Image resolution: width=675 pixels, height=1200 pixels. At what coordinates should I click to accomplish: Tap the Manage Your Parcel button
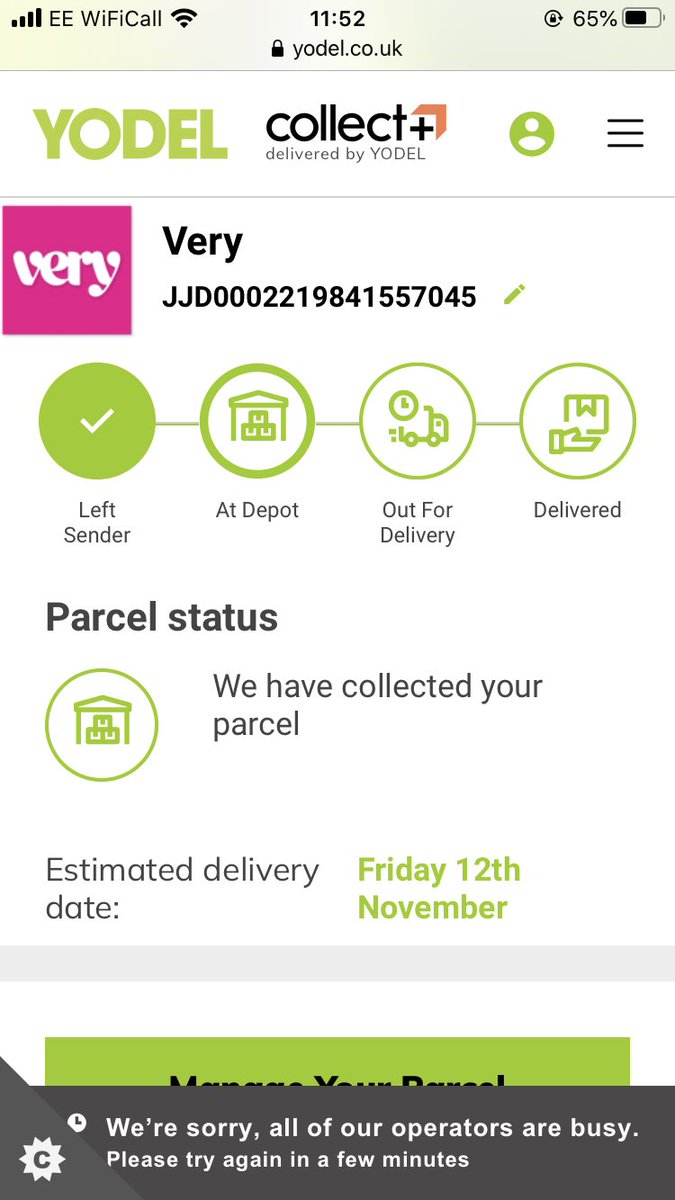pos(337,1062)
